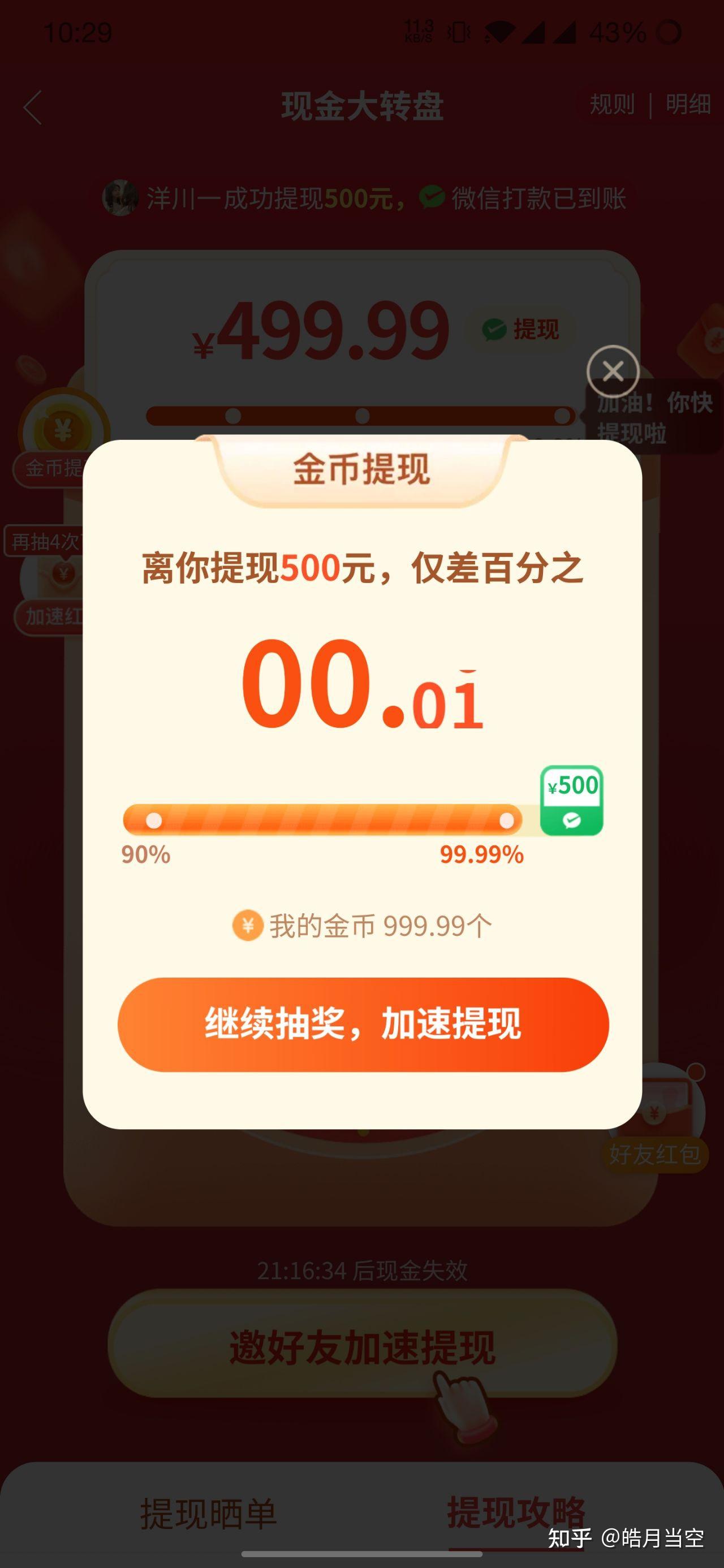Tap the green WeChat icon in the ticker
The height and width of the screenshot is (1568, 724).
(430, 197)
